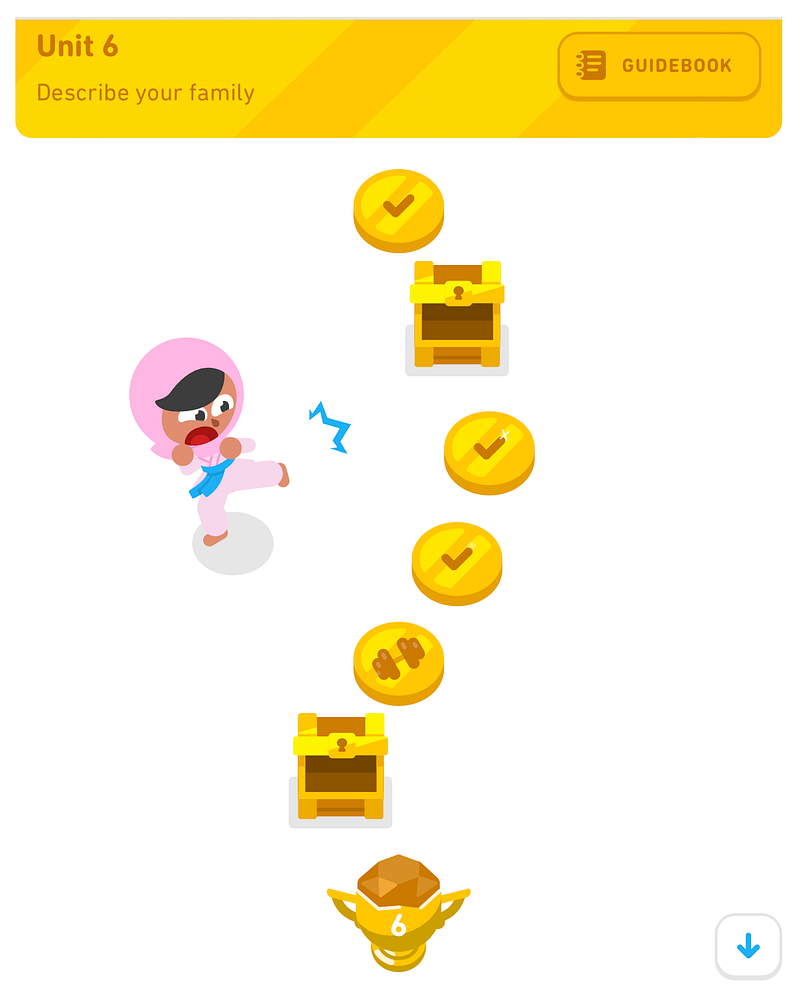The width and height of the screenshot is (804, 1000).
Task: Start the dumbbell practice lesson
Action: (398, 660)
